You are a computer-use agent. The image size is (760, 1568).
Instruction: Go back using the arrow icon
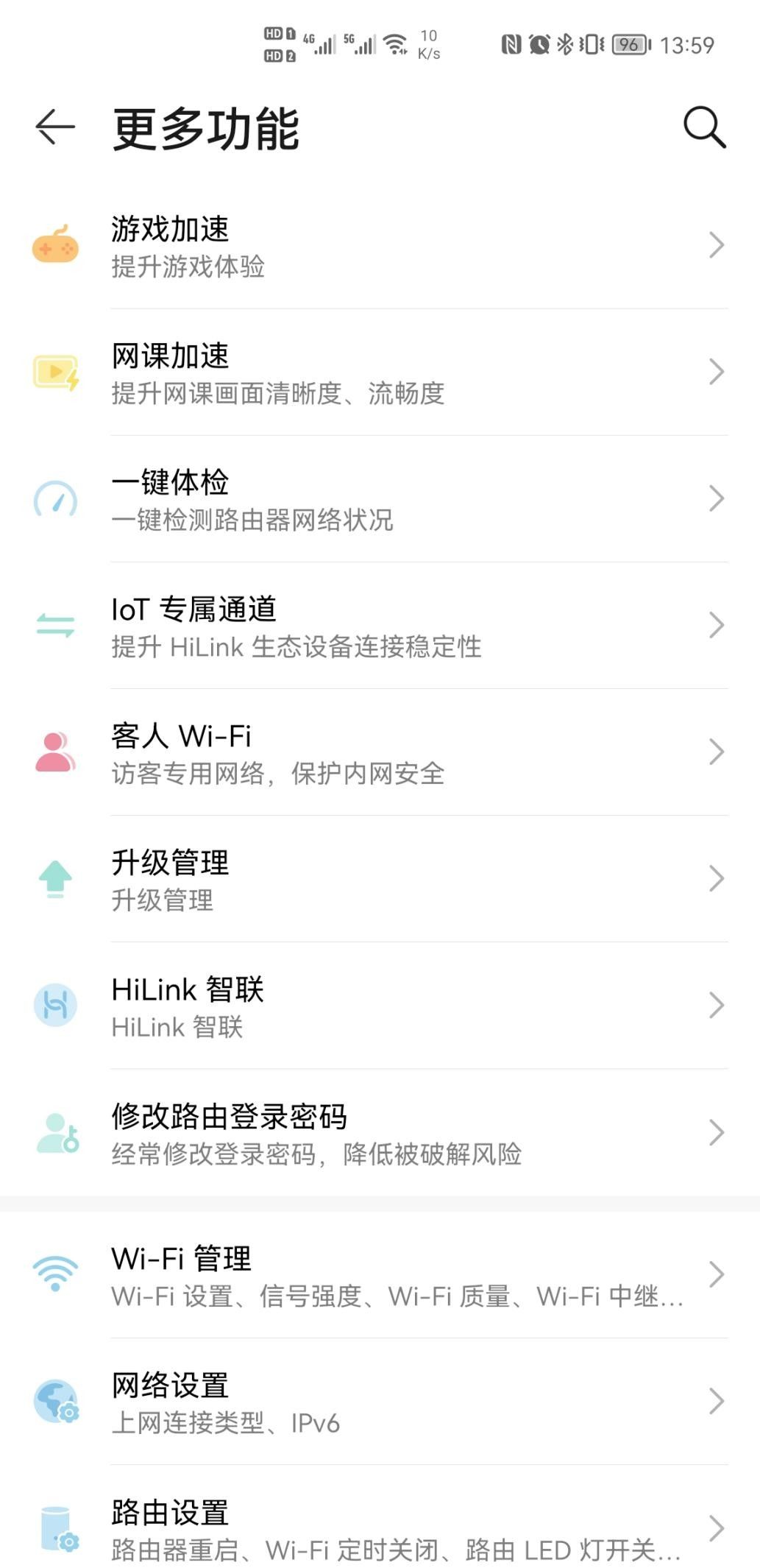55,127
